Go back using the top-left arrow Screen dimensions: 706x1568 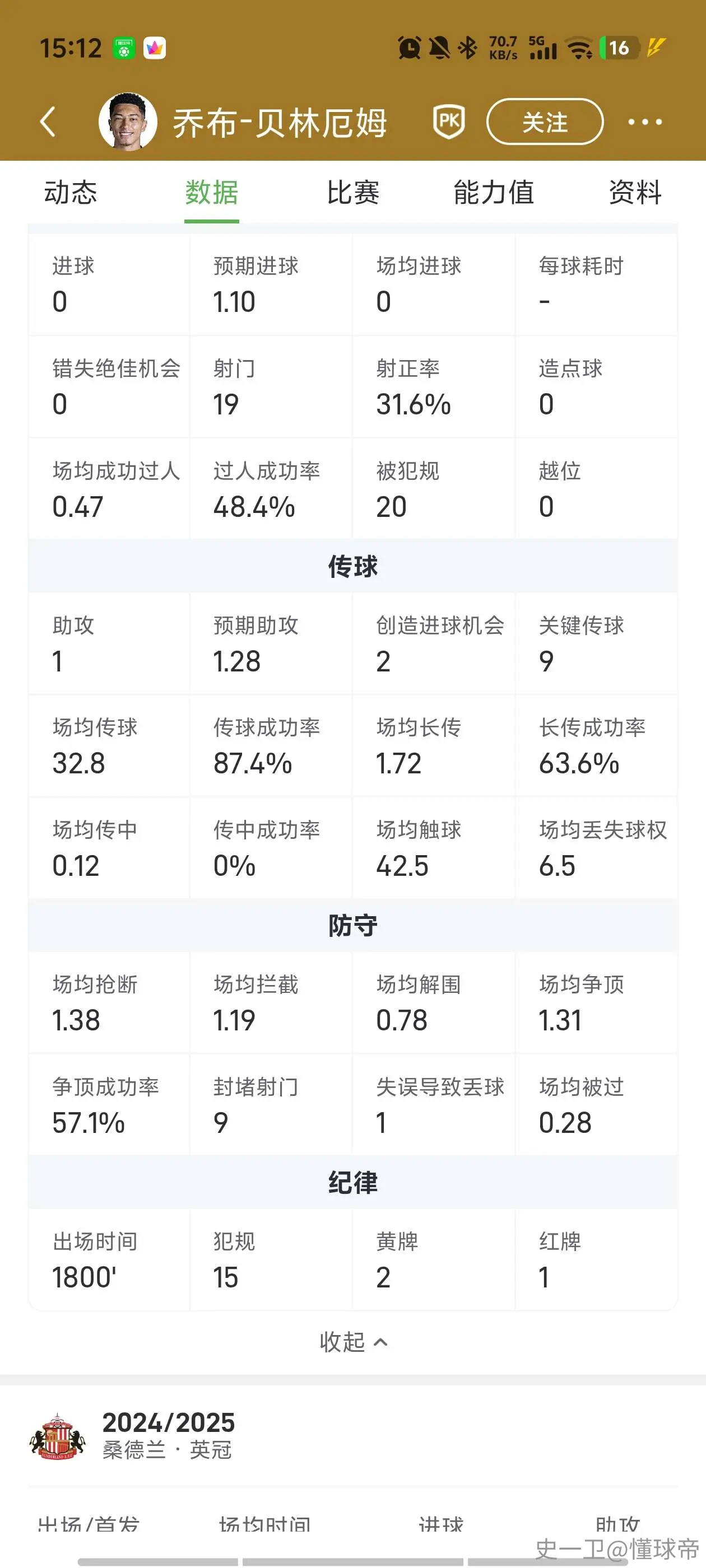coord(48,122)
